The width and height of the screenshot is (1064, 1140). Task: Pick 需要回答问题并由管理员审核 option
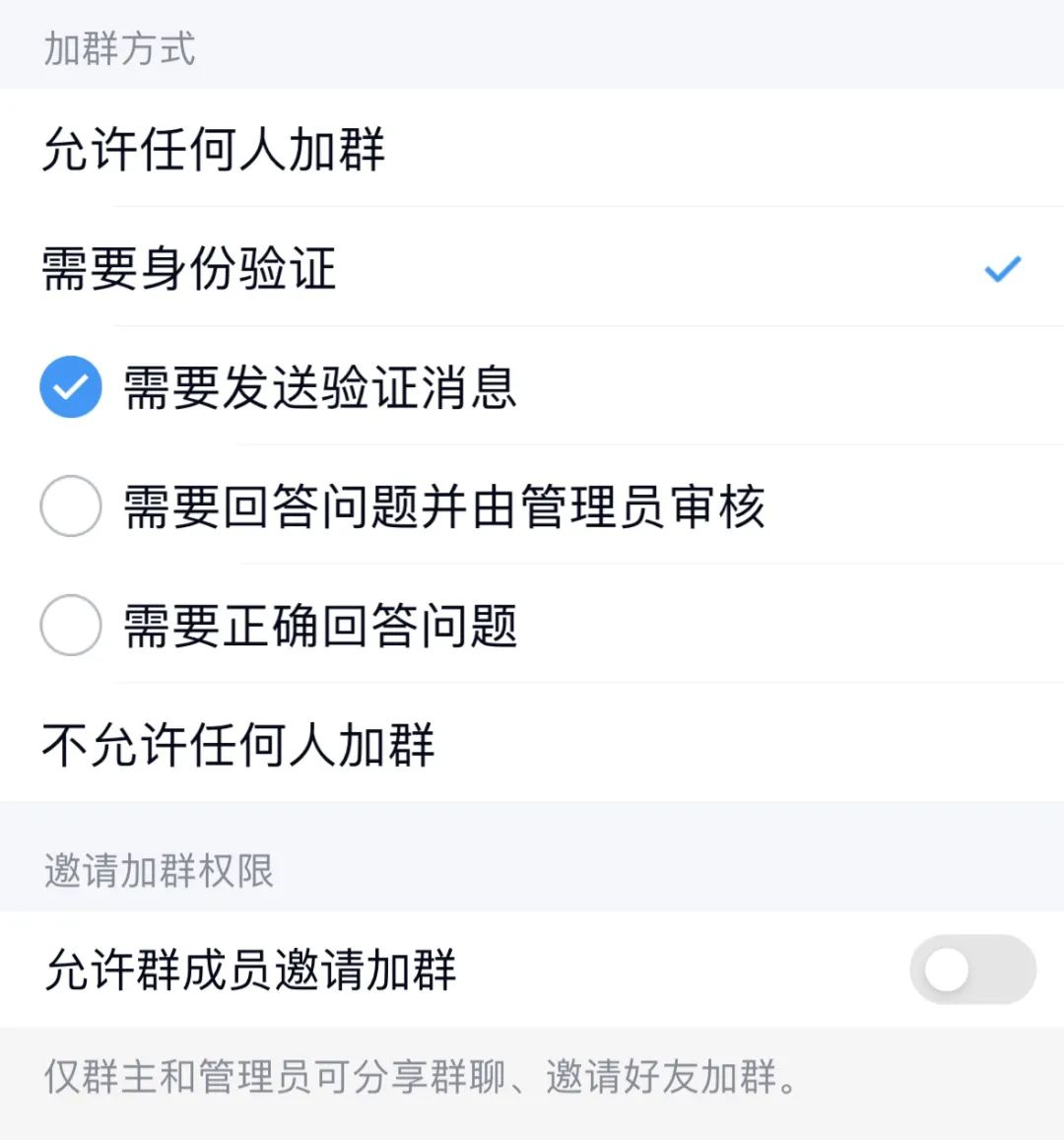tap(71, 506)
